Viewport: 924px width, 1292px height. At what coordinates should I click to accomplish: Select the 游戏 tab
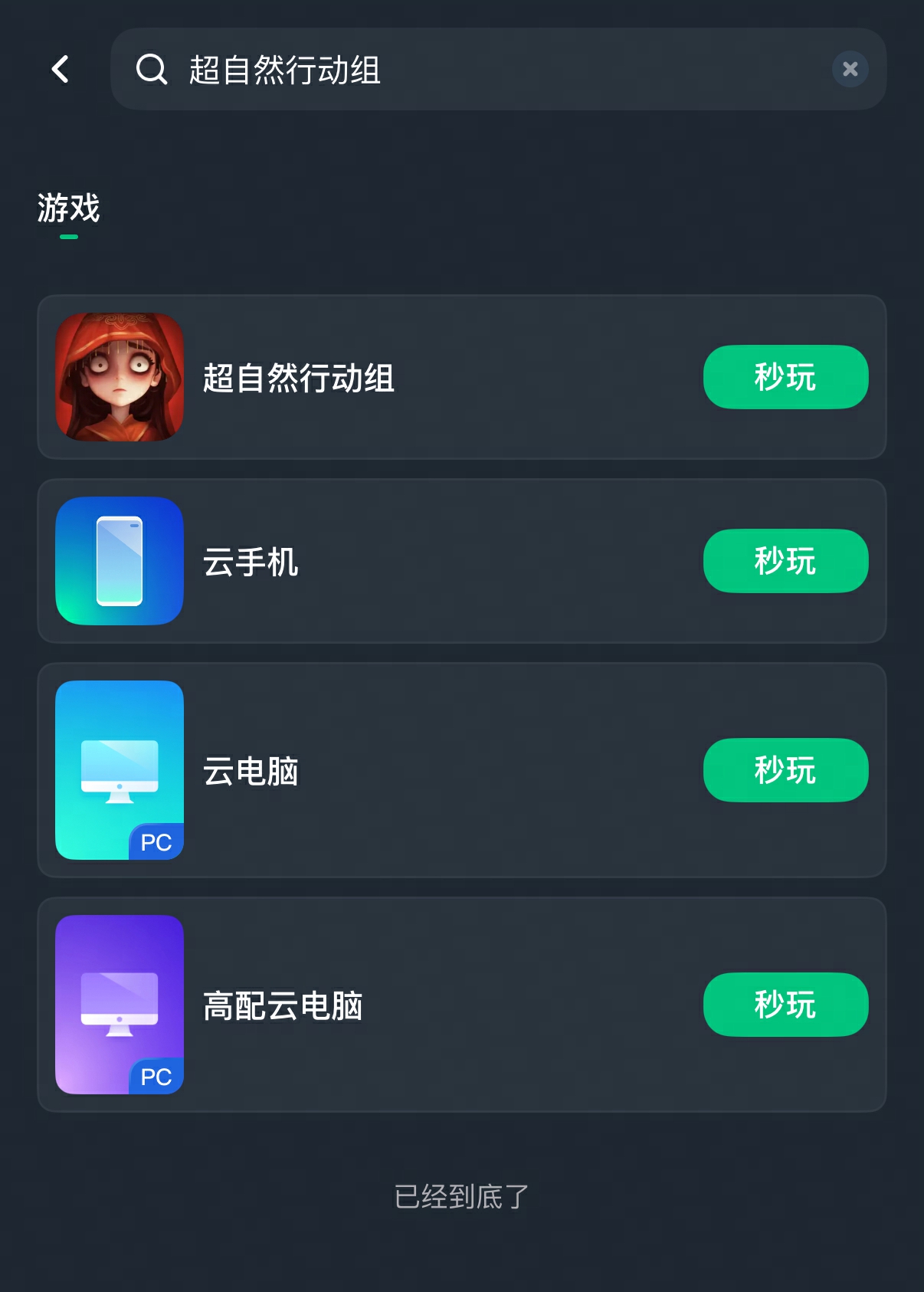coord(69,208)
